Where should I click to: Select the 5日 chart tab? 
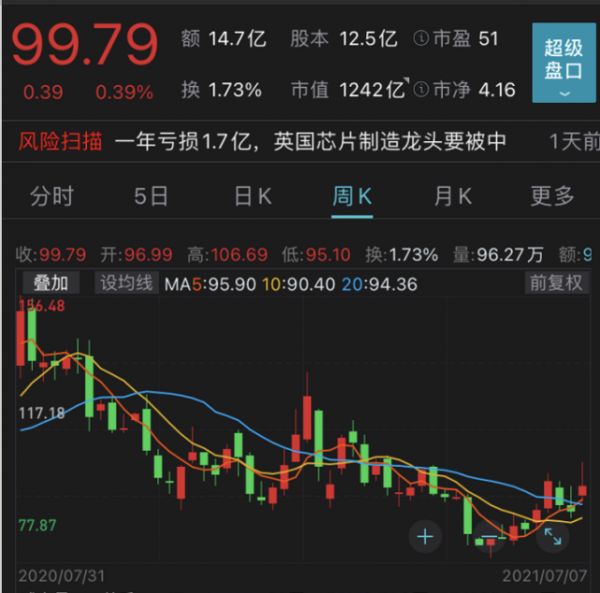151,196
